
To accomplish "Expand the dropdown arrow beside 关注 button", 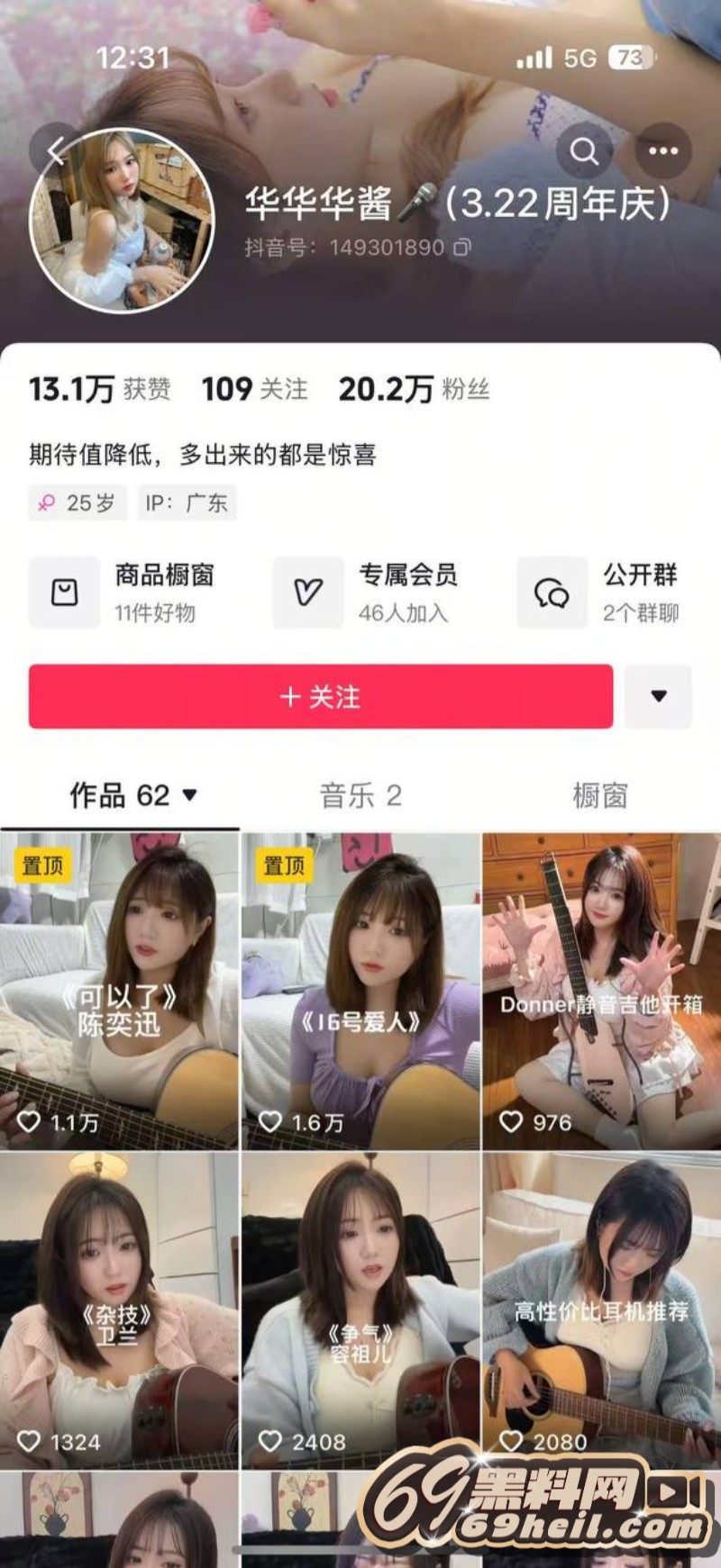I will click(x=658, y=696).
